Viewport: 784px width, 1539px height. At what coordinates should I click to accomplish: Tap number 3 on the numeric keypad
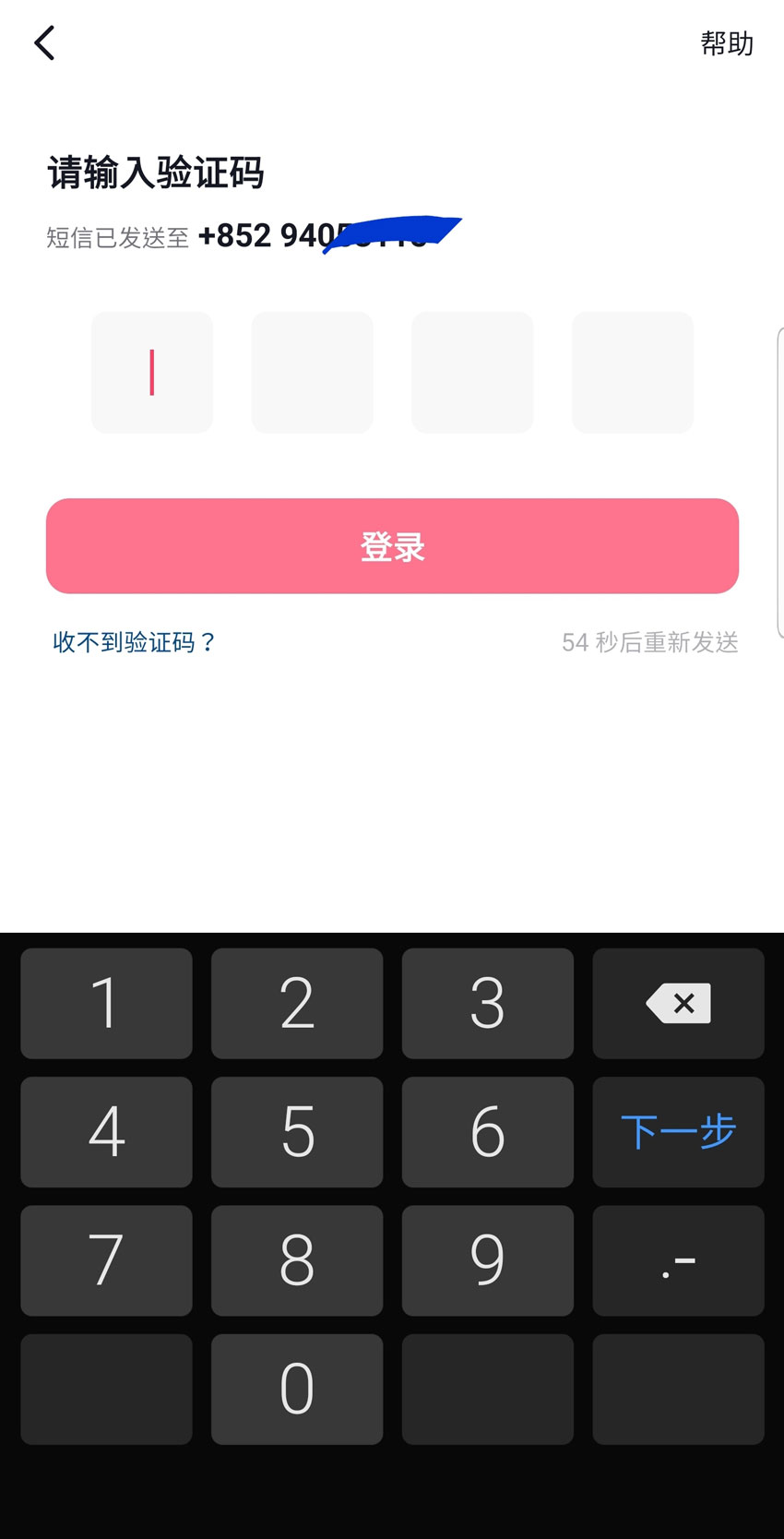pyautogui.click(x=487, y=1003)
